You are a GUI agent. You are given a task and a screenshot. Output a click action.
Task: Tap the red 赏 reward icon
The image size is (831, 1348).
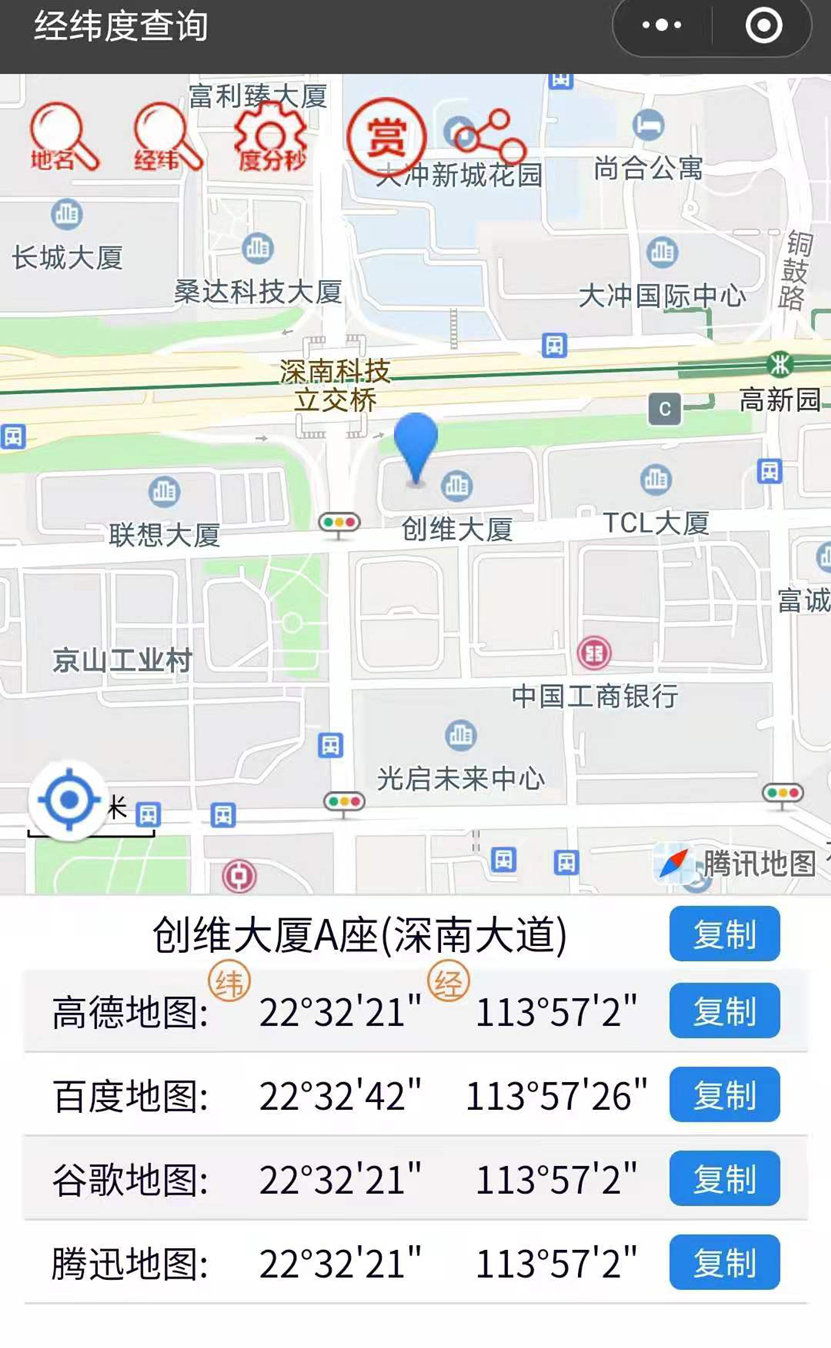tap(386, 136)
